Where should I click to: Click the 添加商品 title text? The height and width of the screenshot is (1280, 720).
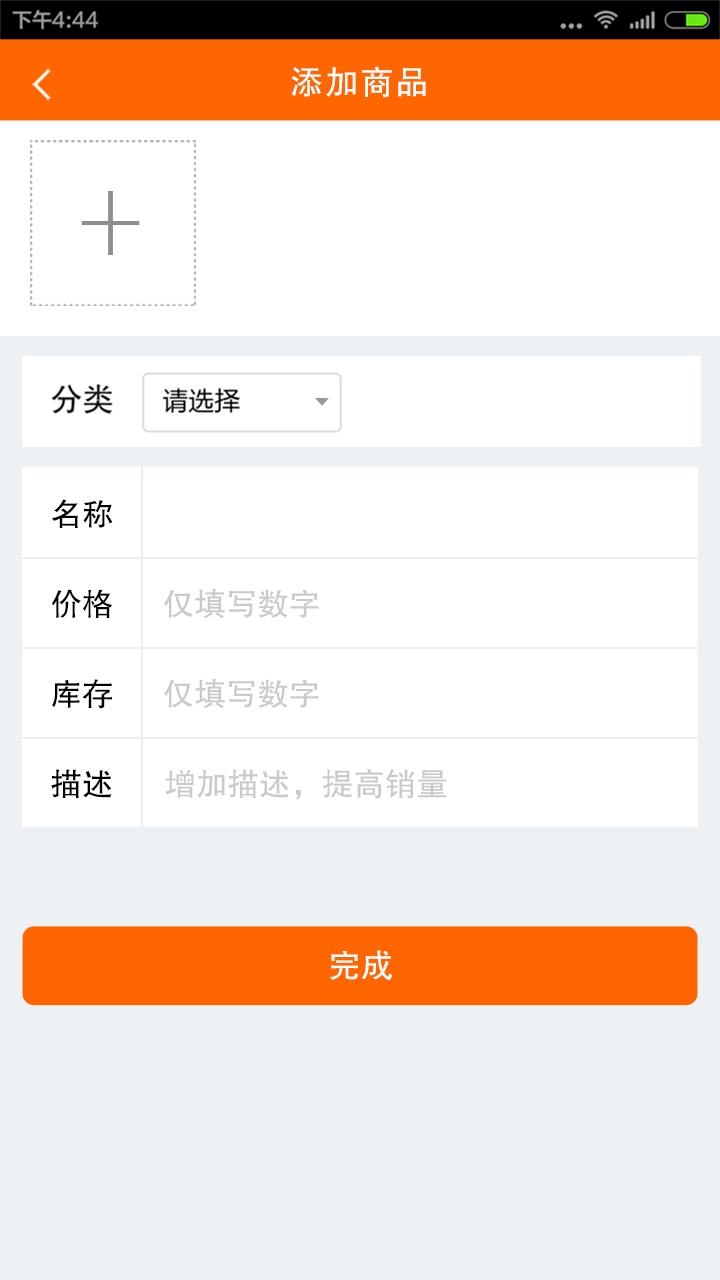pyautogui.click(x=360, y=84)
